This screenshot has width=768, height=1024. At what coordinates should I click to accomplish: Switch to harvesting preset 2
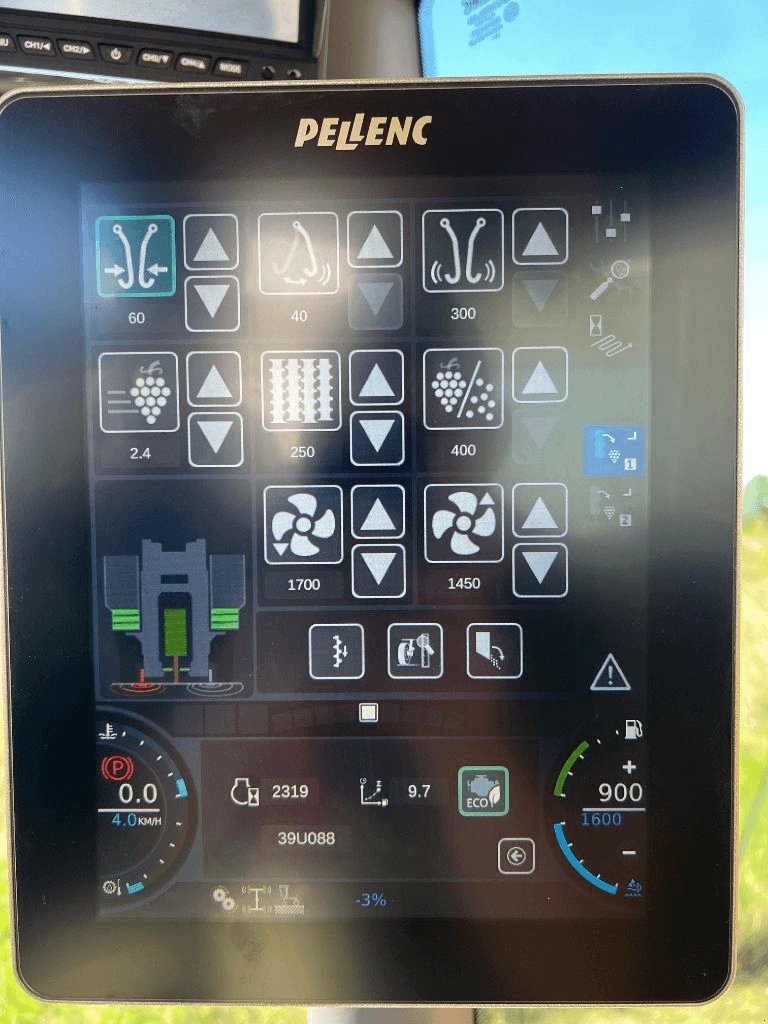coord(611,507)
